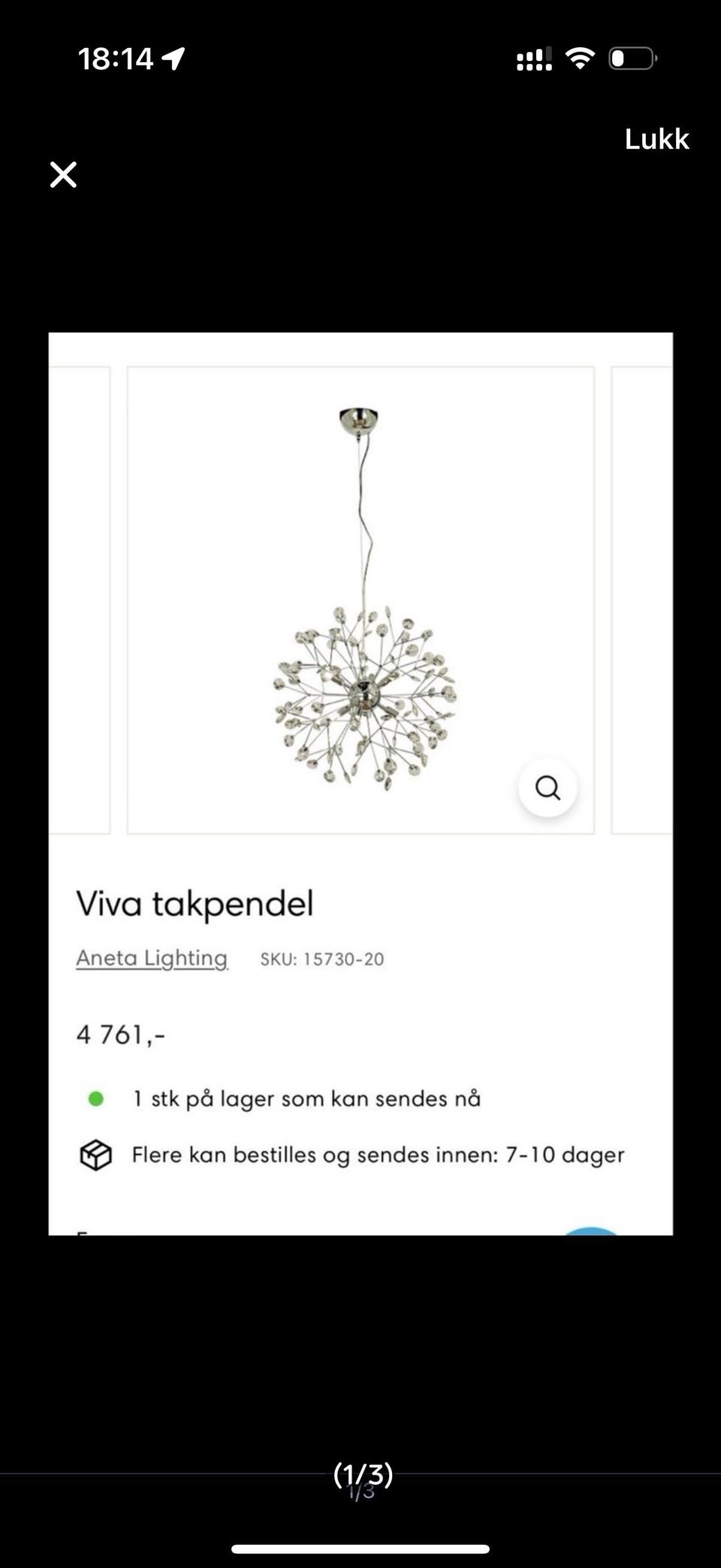Image resolution: width=721 pixels, height=1568 pixels.
Task: Click the package shipping icon
Action: [95, 1155]
